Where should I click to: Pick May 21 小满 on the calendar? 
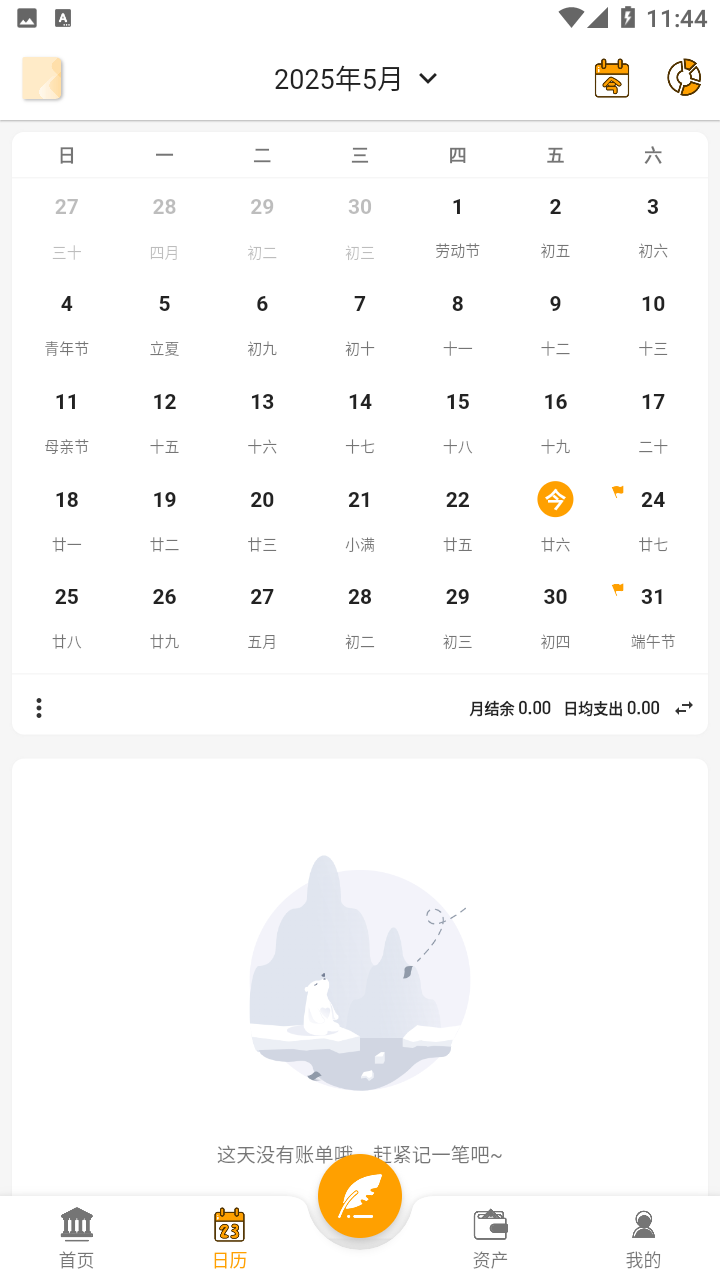point(360,519)
